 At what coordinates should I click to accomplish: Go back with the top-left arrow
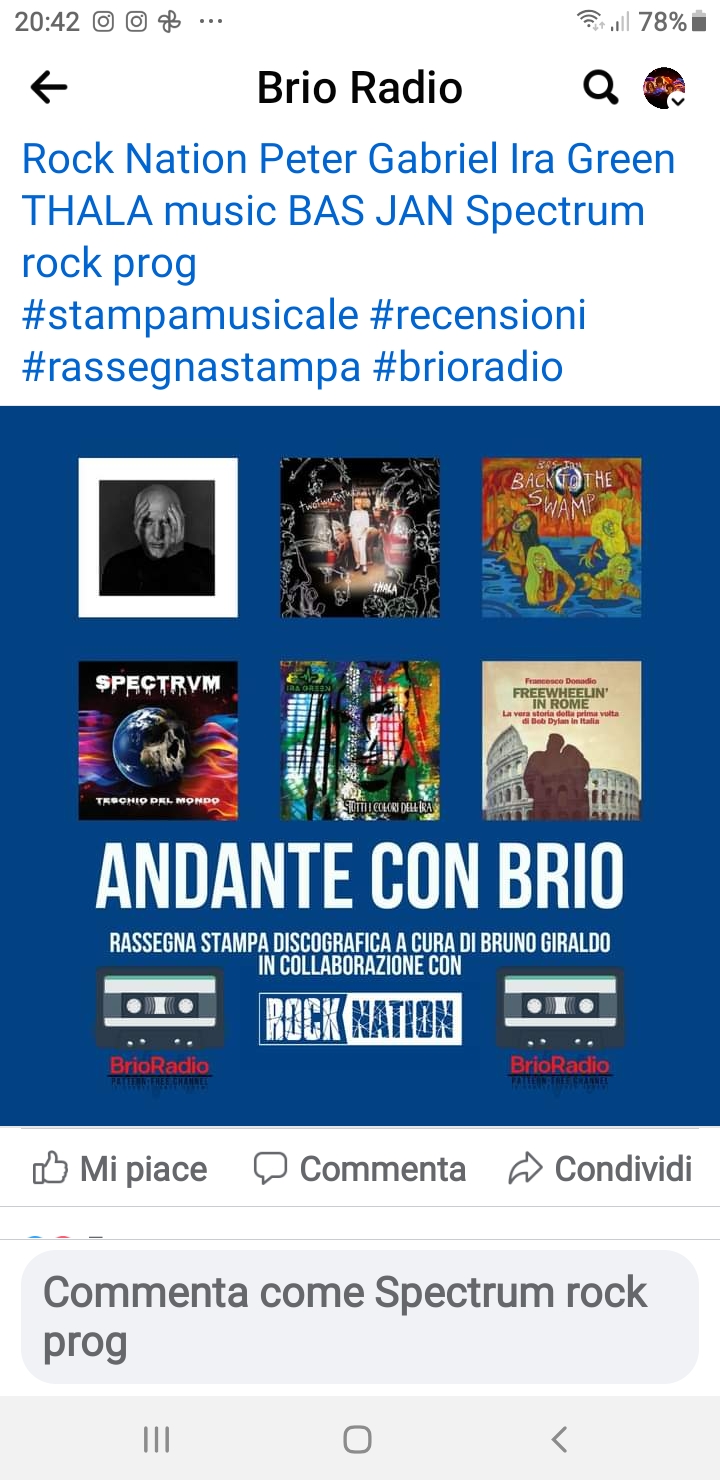point(48,88)
